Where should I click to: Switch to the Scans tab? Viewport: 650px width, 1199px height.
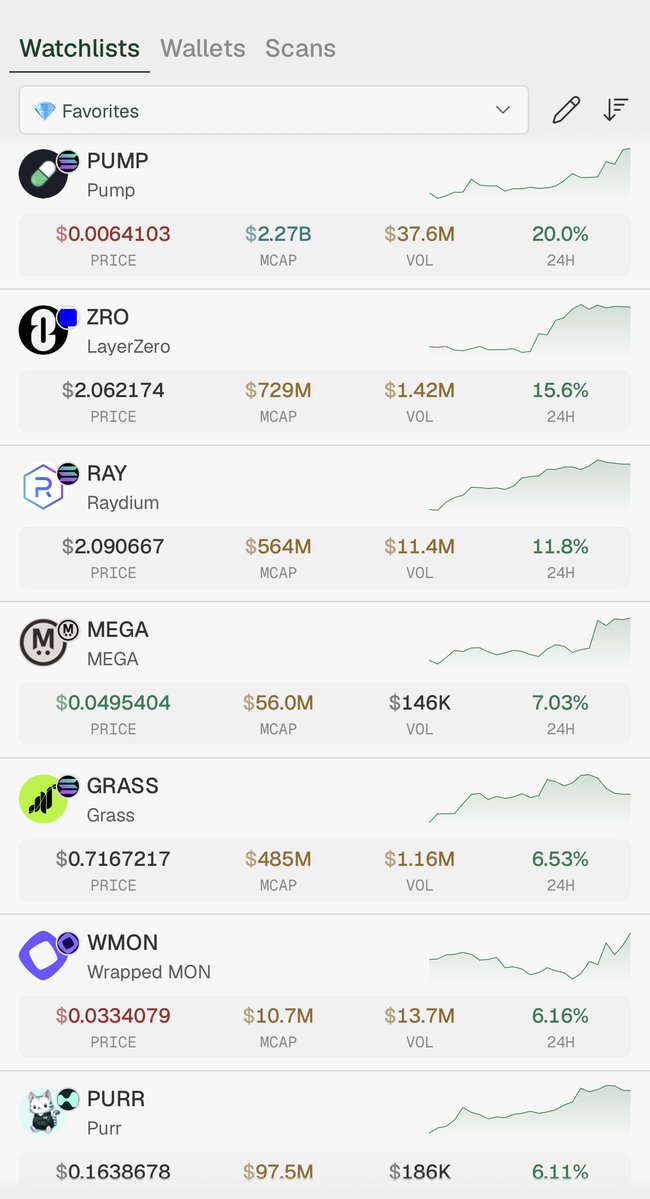tap(301, 48)
